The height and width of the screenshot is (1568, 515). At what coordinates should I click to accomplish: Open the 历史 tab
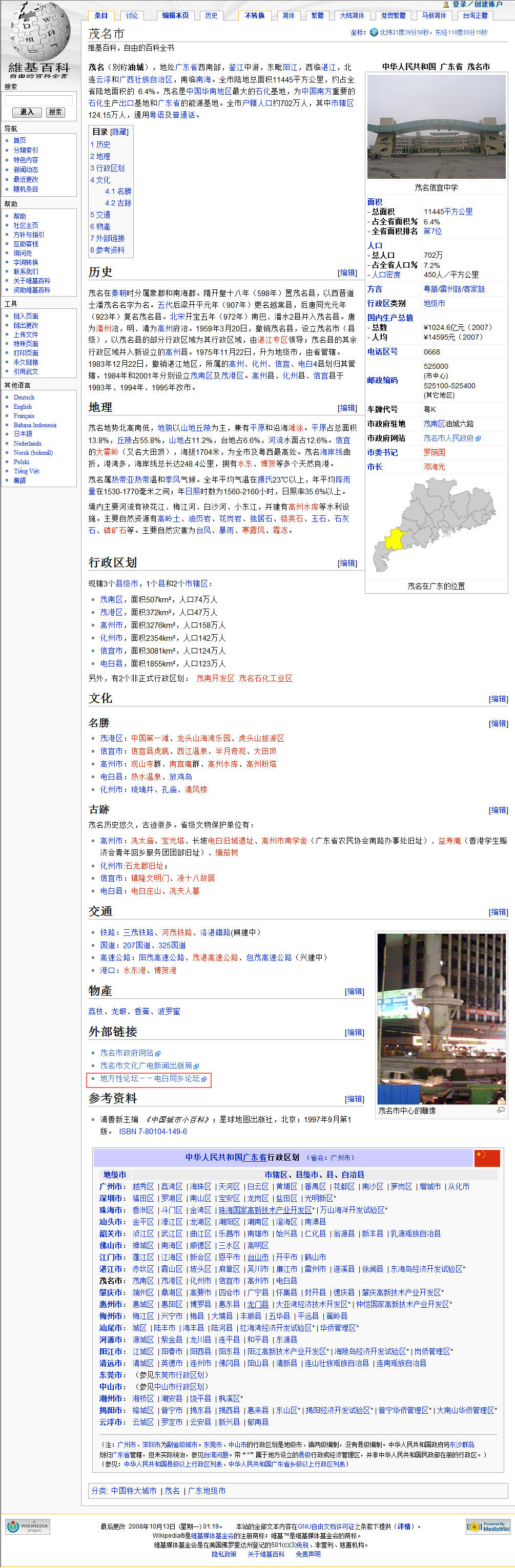(x=211, y=15)
